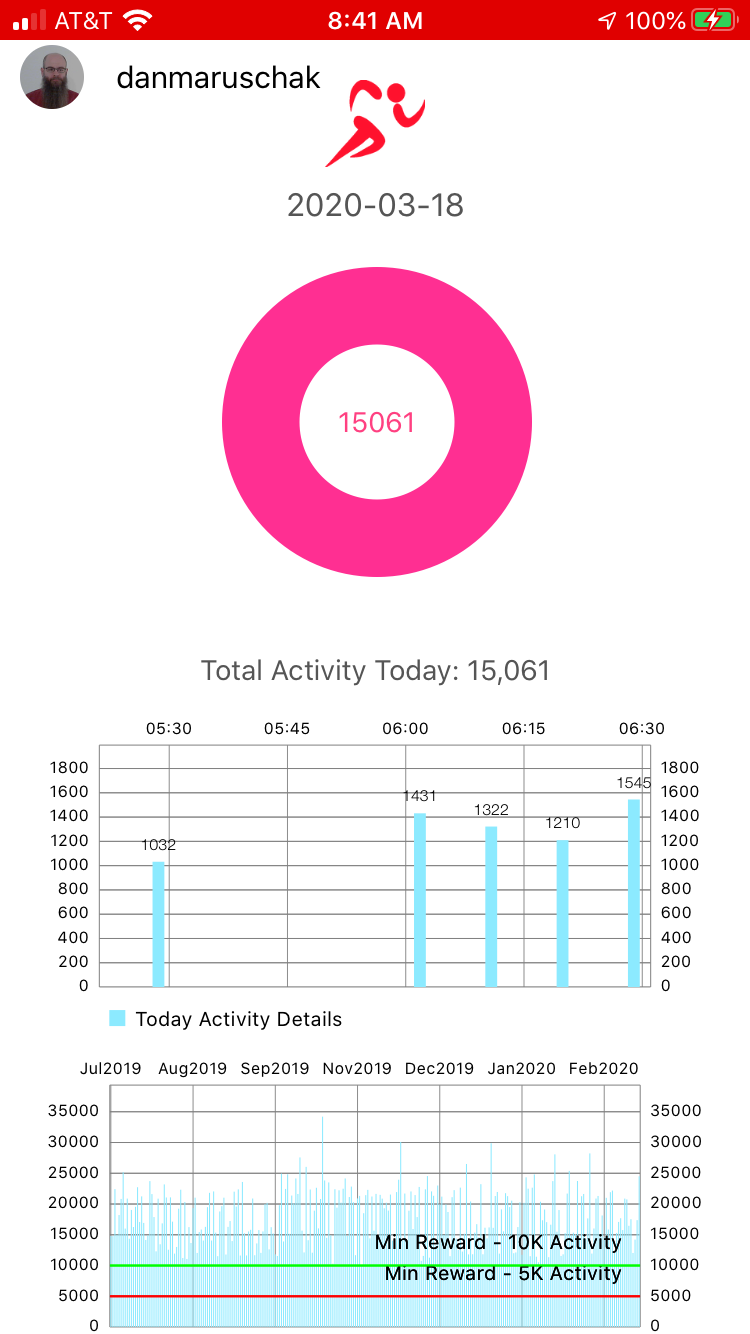Open danmaruschak's profile avatar
The width and height of the screenshot is (750, 1334).
pos(52,77)
